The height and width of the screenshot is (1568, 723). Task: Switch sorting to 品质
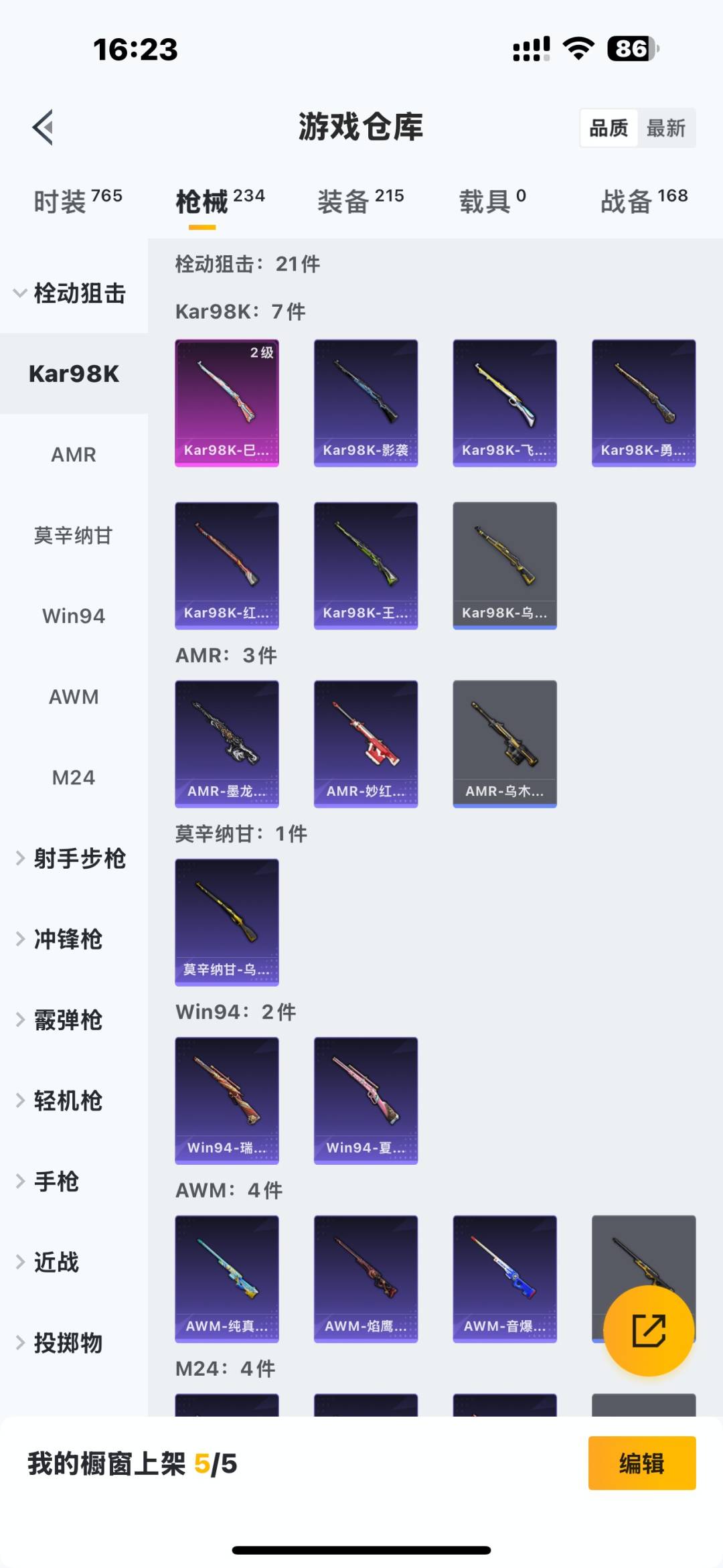(608, 127)
